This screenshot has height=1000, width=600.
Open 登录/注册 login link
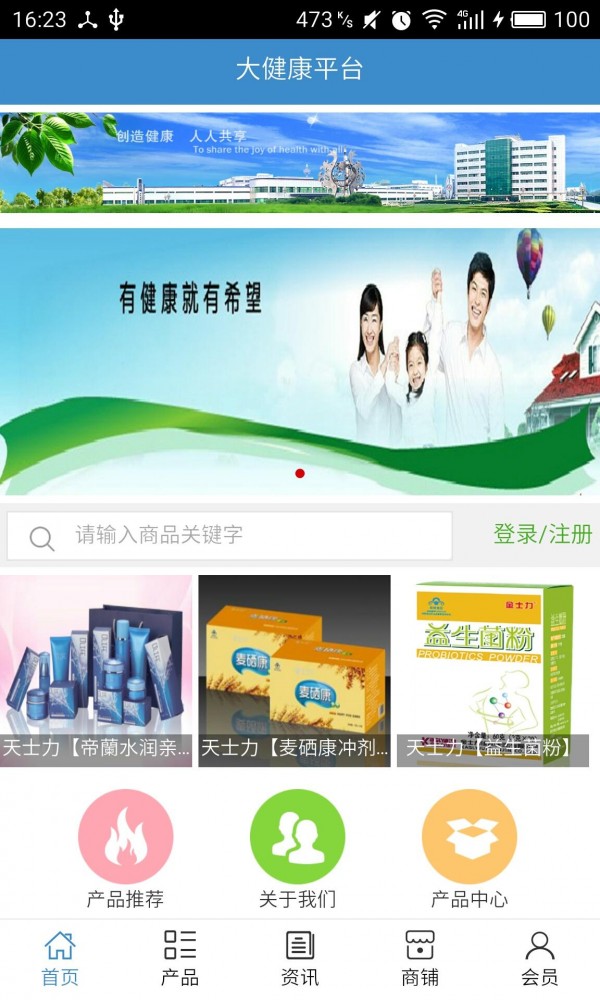pos(542,534)
